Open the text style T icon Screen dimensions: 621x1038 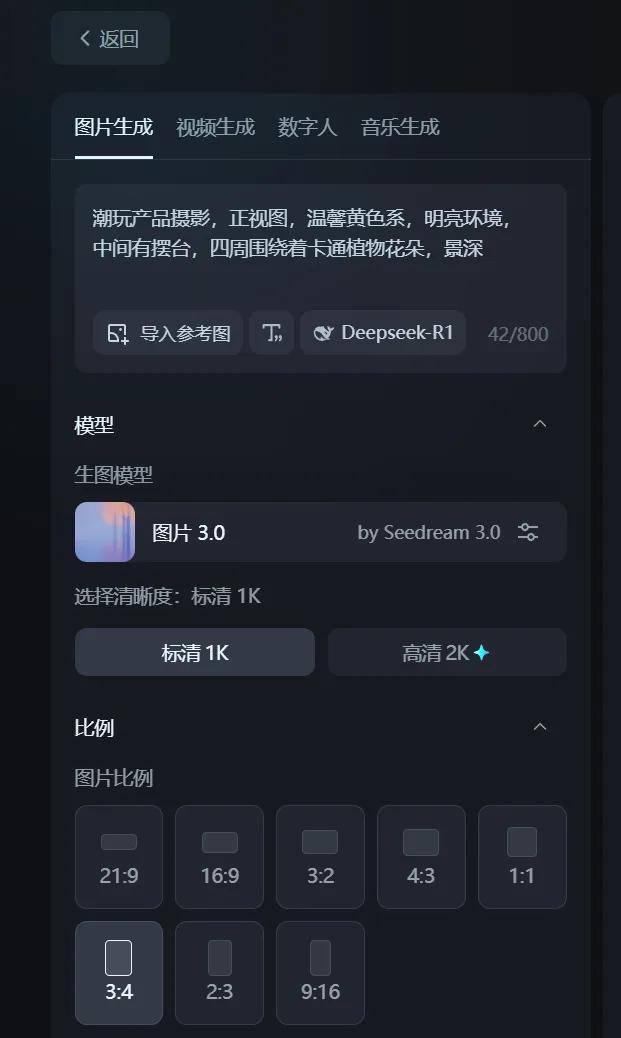(x=271, y=333)
